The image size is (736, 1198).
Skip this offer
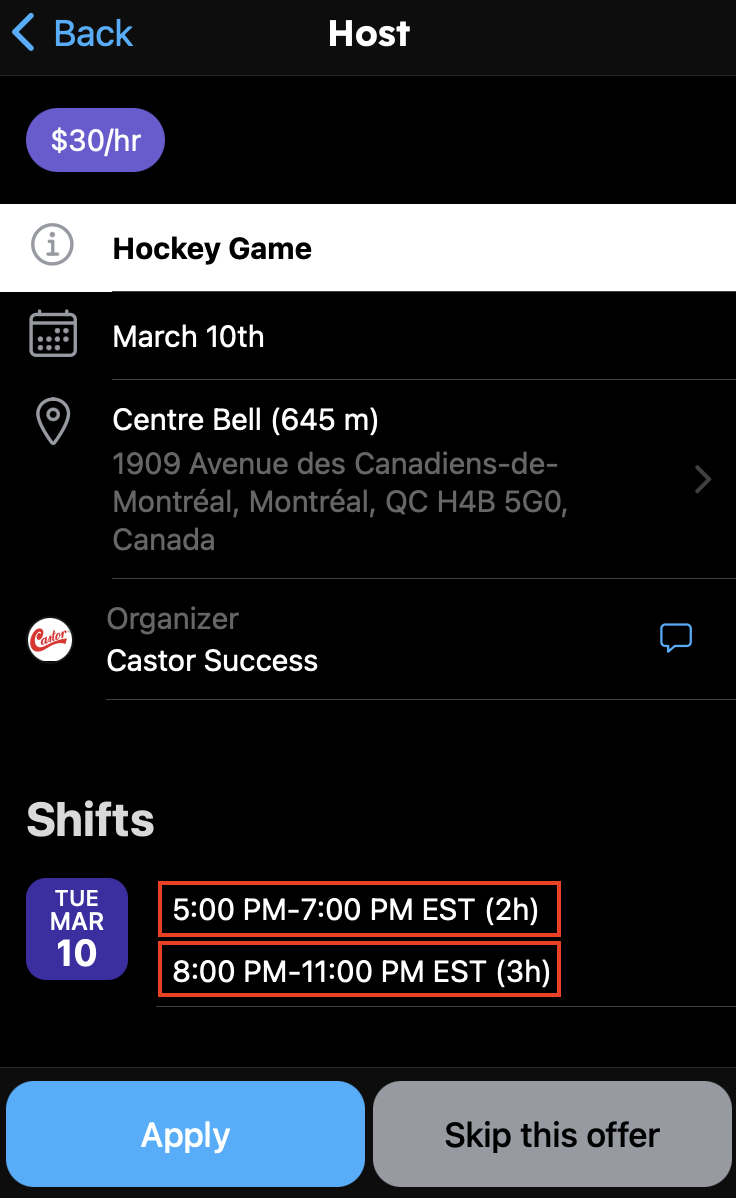point(552,1135)
